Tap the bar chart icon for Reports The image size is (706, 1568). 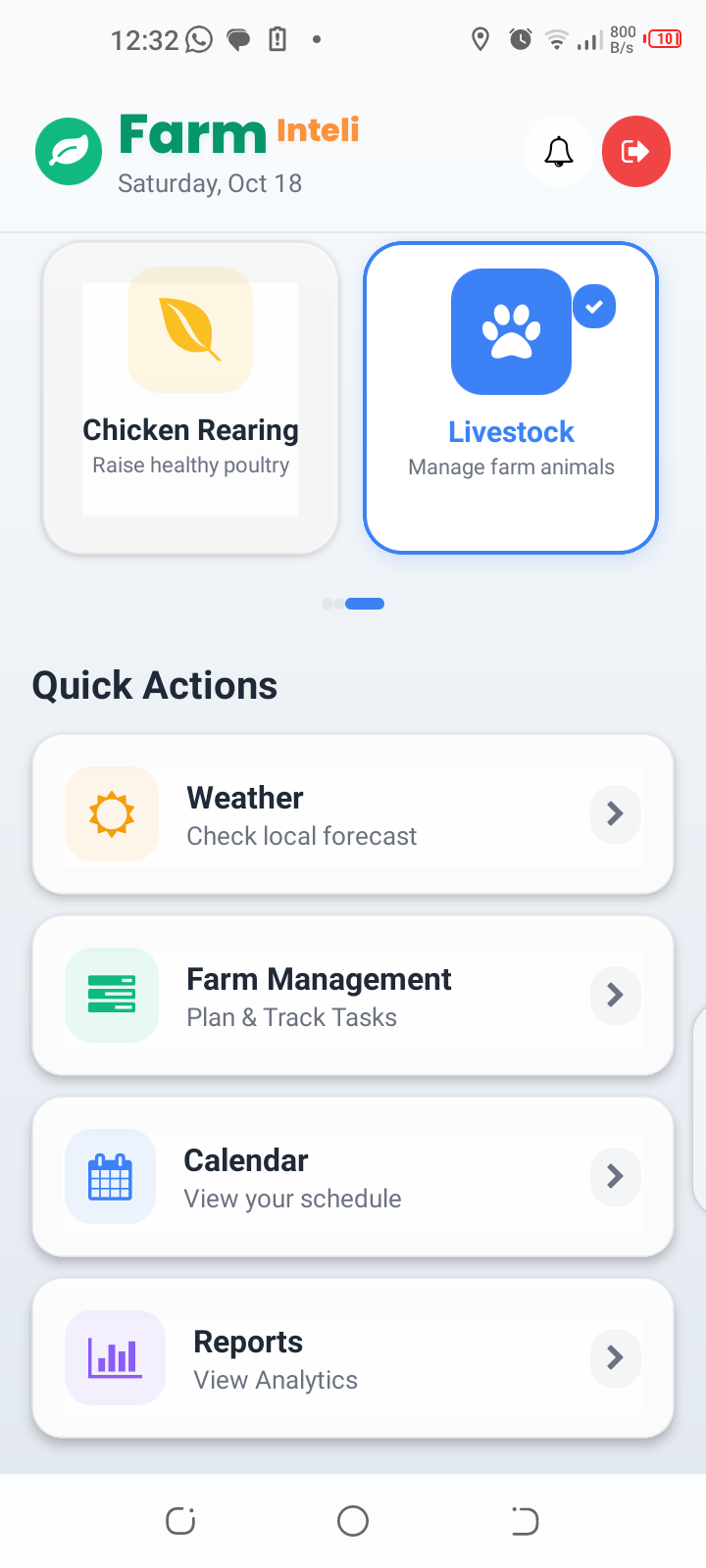pyautogui.click(x=115, y=1357)
